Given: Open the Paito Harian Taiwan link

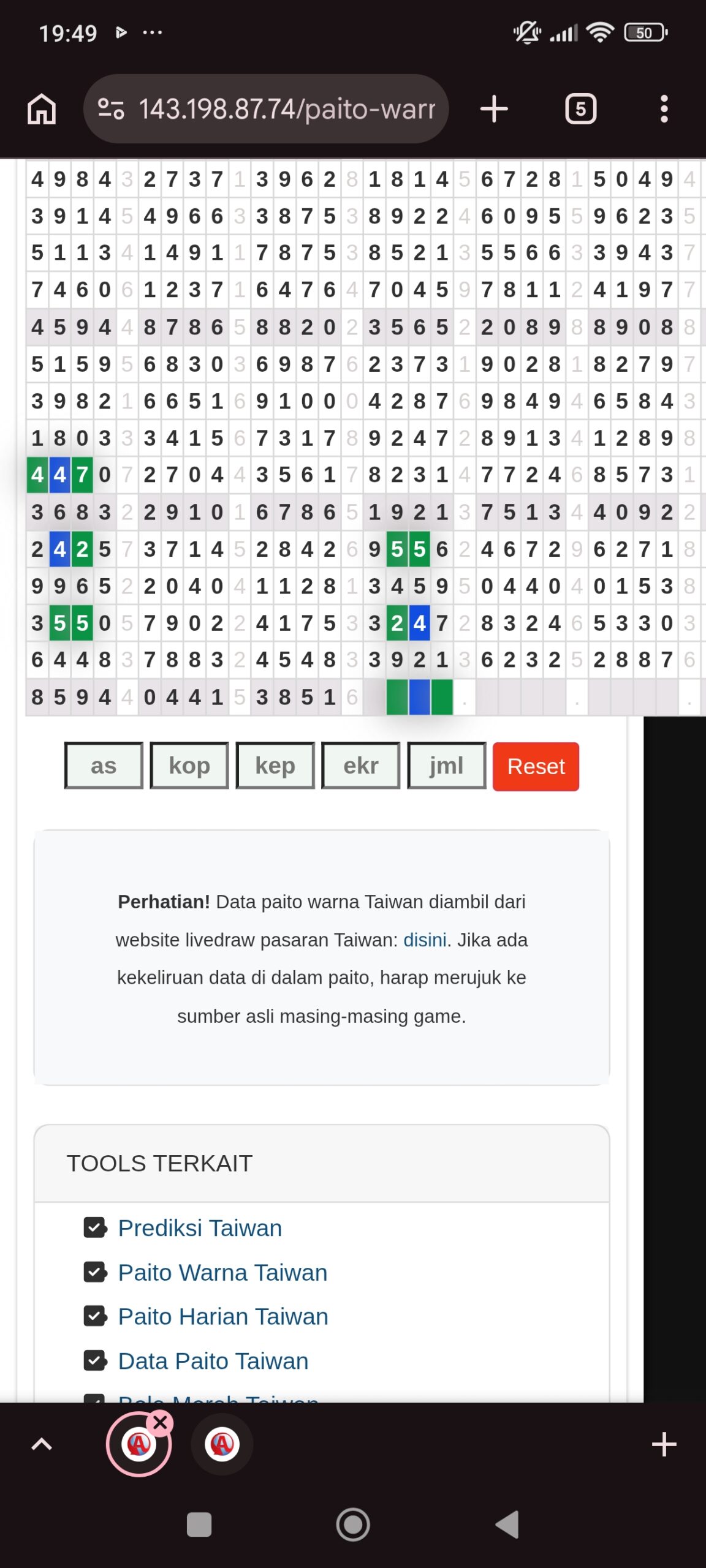Looking at the screenshot, I should 223,1316.
